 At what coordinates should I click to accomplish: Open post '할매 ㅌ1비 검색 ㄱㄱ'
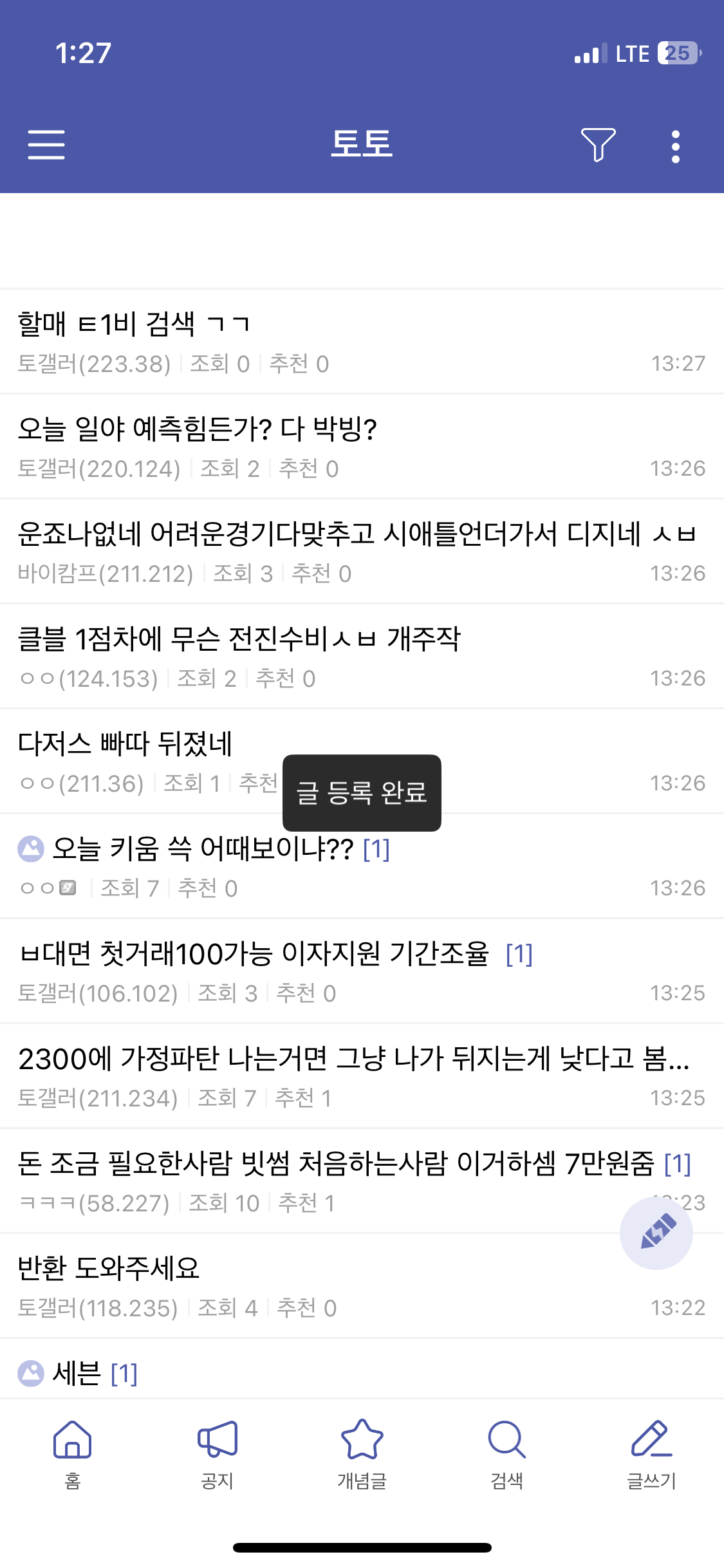(133, 324)
